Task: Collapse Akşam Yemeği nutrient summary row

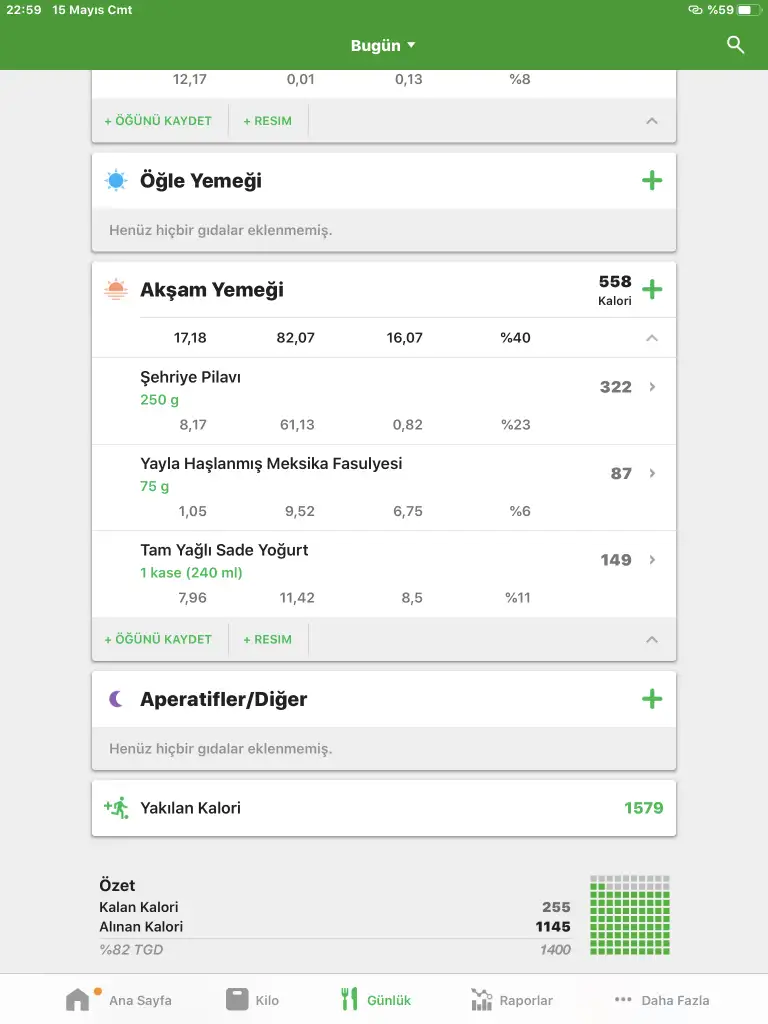Action: click(x=652, y=338)
